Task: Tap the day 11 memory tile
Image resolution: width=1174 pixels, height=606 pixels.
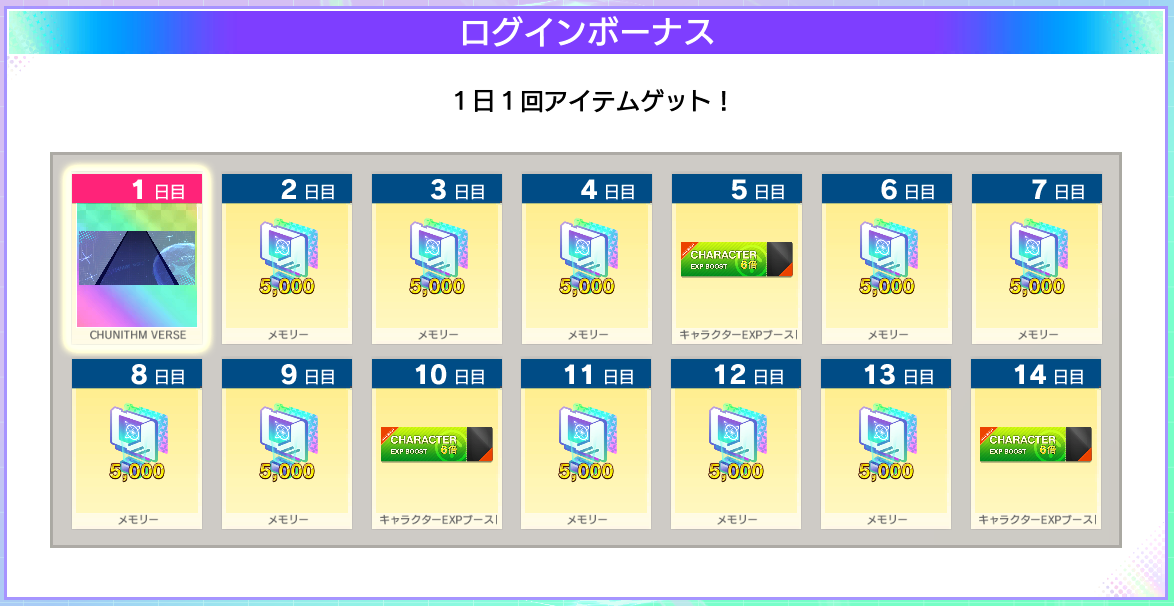Action: (x=587, y=448)
